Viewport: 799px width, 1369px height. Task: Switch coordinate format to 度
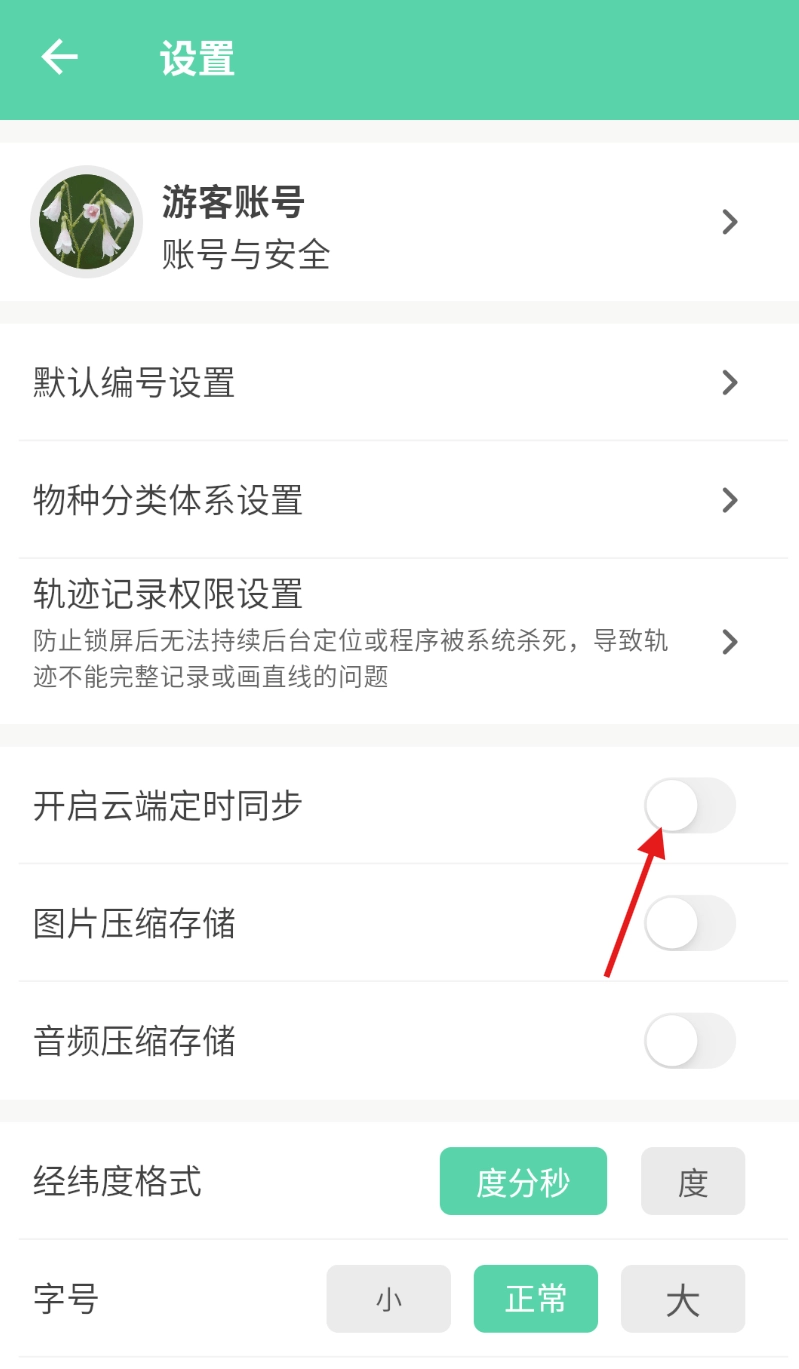click(692, 1181)
